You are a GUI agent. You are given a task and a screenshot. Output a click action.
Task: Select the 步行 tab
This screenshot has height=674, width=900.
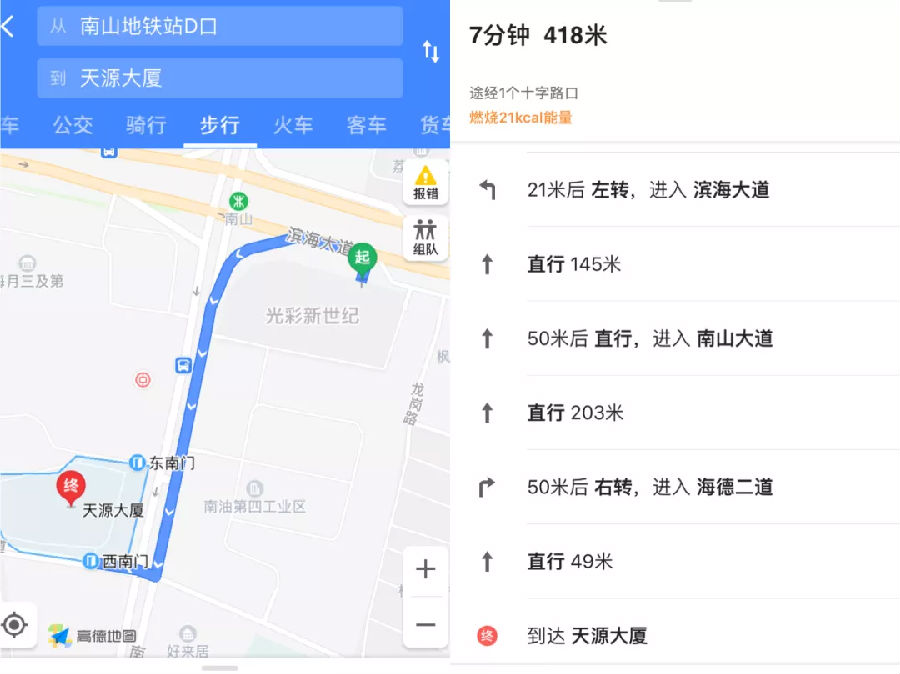click(220, 125)
